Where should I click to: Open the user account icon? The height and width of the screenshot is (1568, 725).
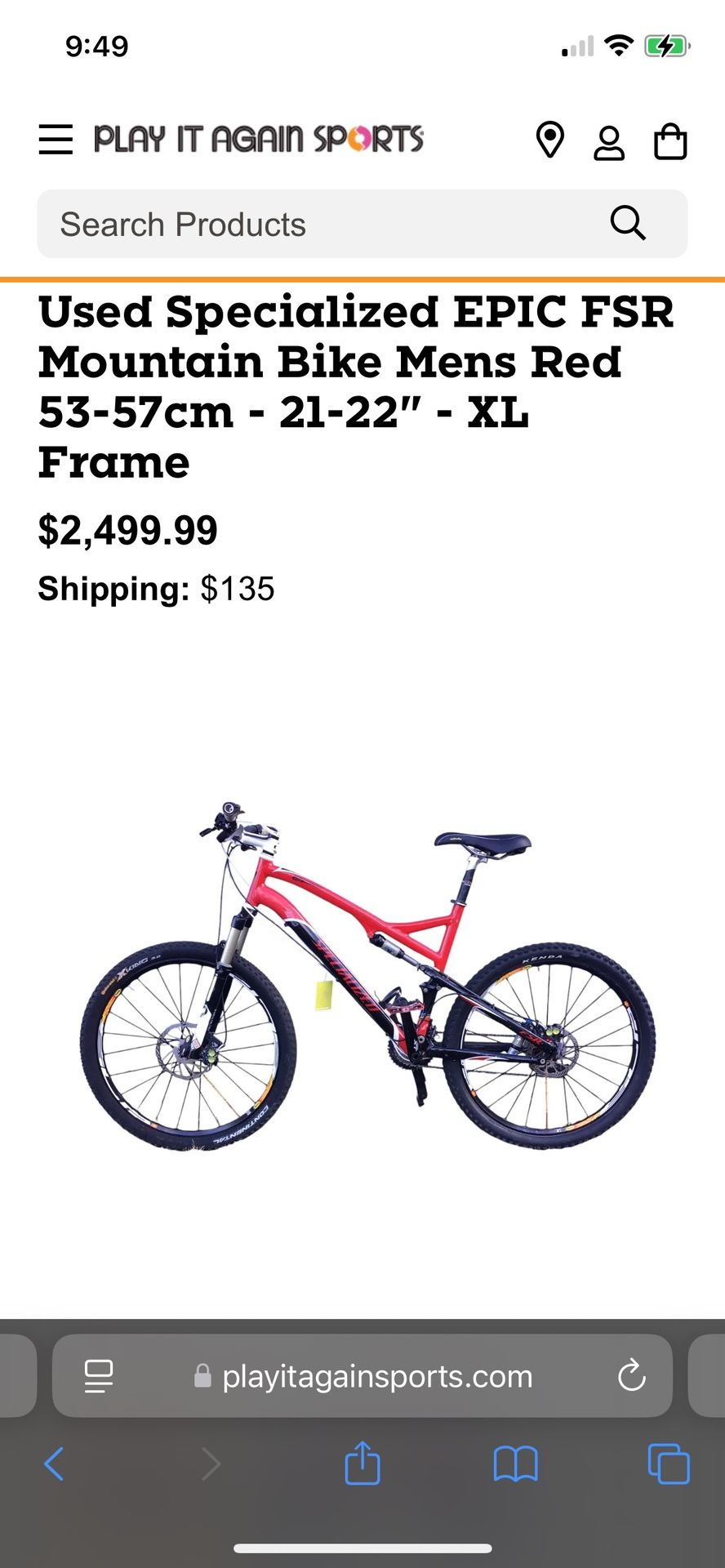(609, 140)
